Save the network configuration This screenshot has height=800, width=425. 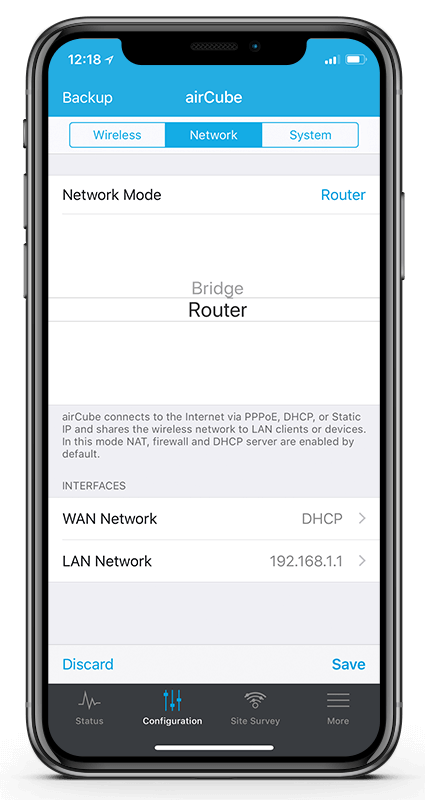click(x=348, y=664)
